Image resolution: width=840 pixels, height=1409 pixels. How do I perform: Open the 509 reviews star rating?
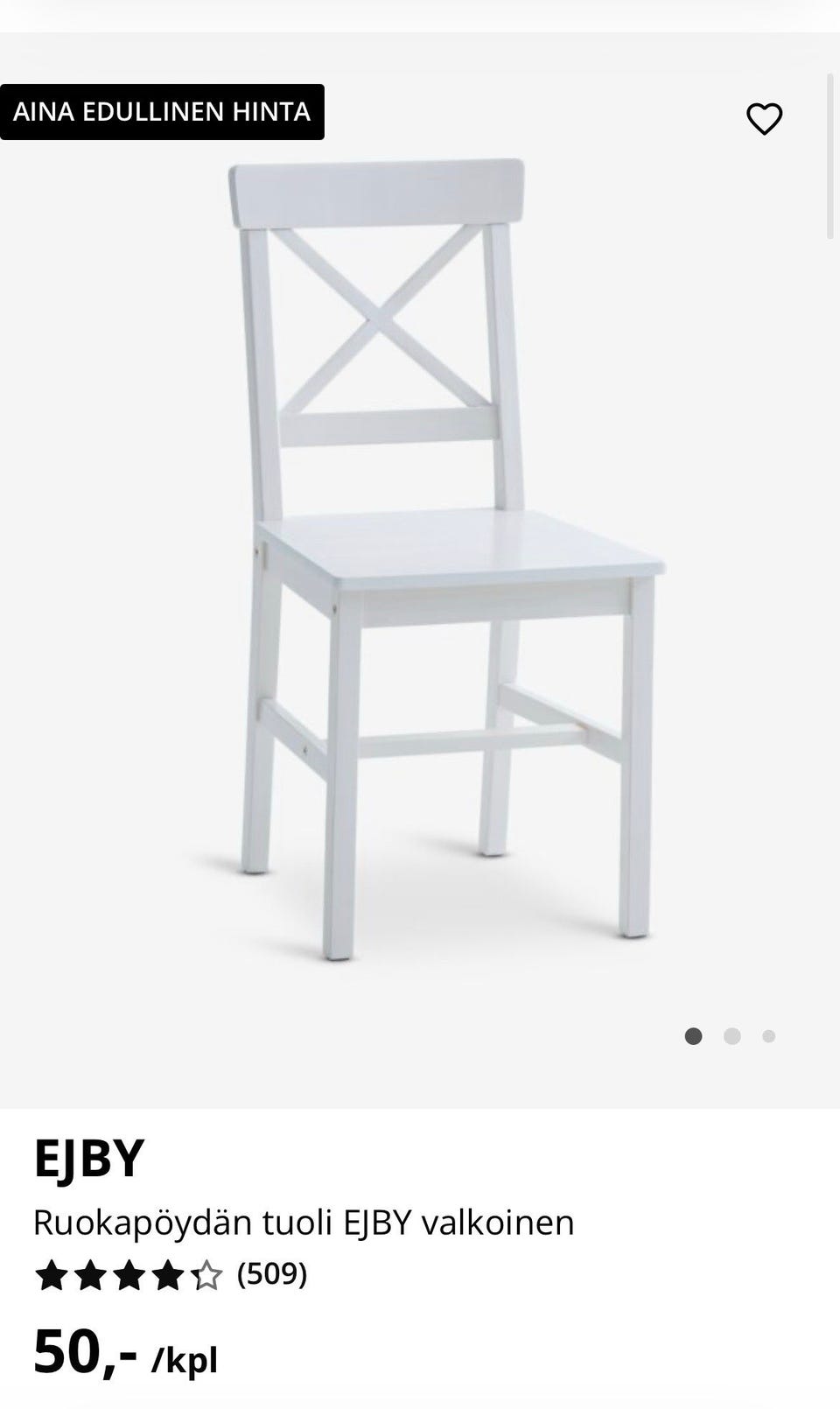point(171,1275)
